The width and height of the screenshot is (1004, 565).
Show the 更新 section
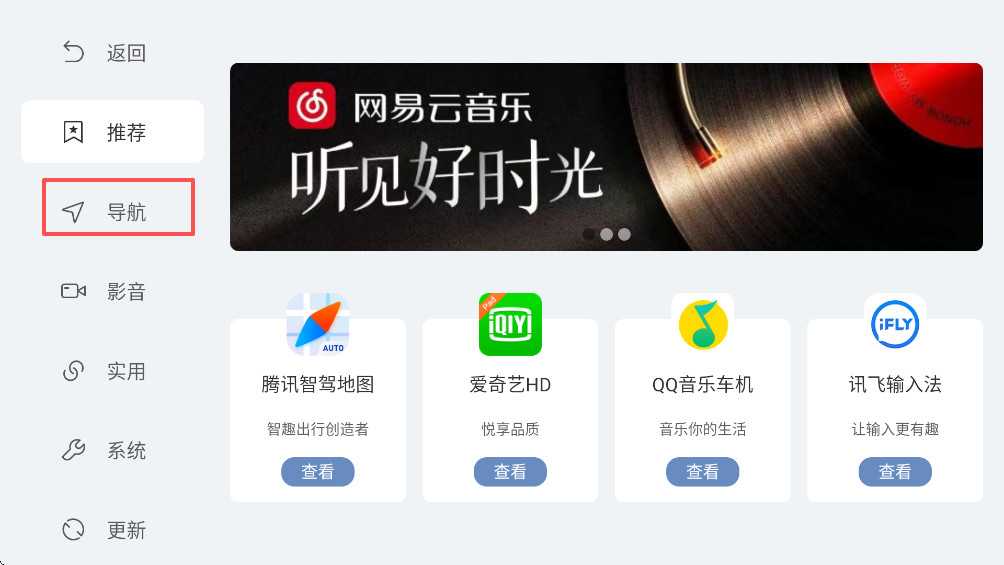tap(106, 530)
